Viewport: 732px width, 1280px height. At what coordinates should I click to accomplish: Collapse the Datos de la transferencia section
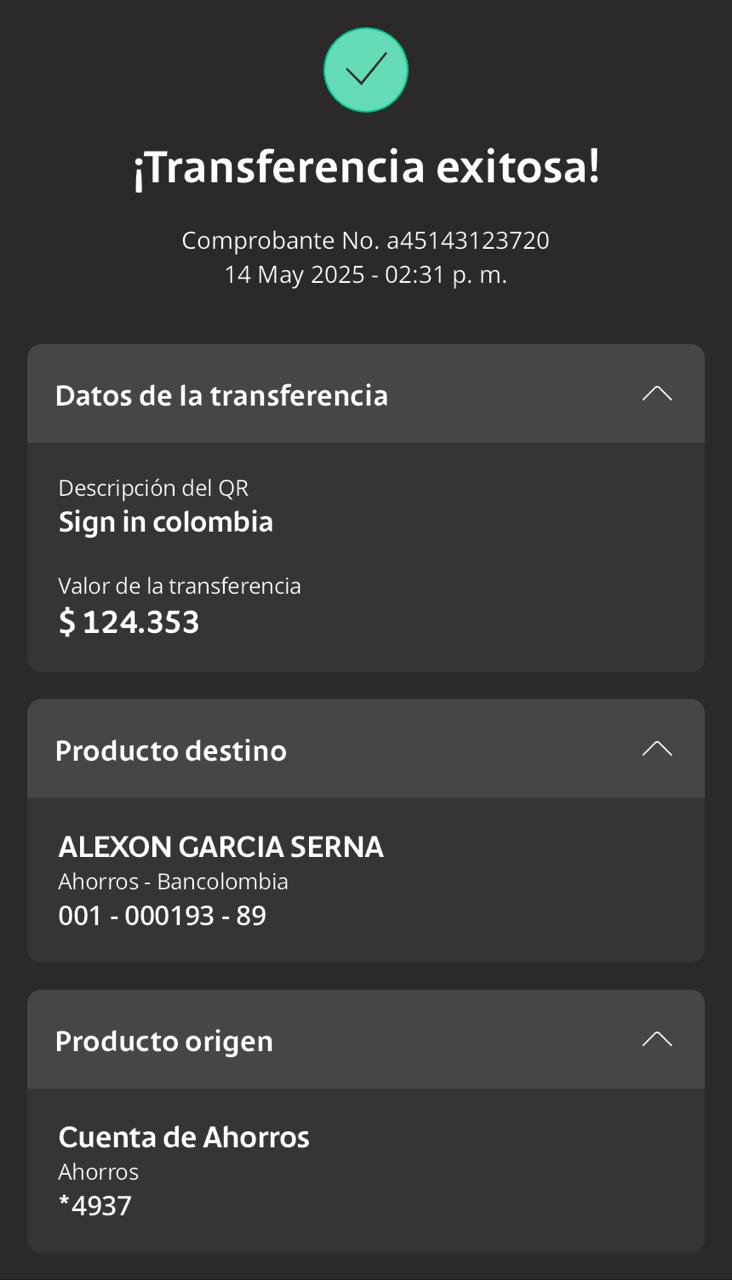657,393
